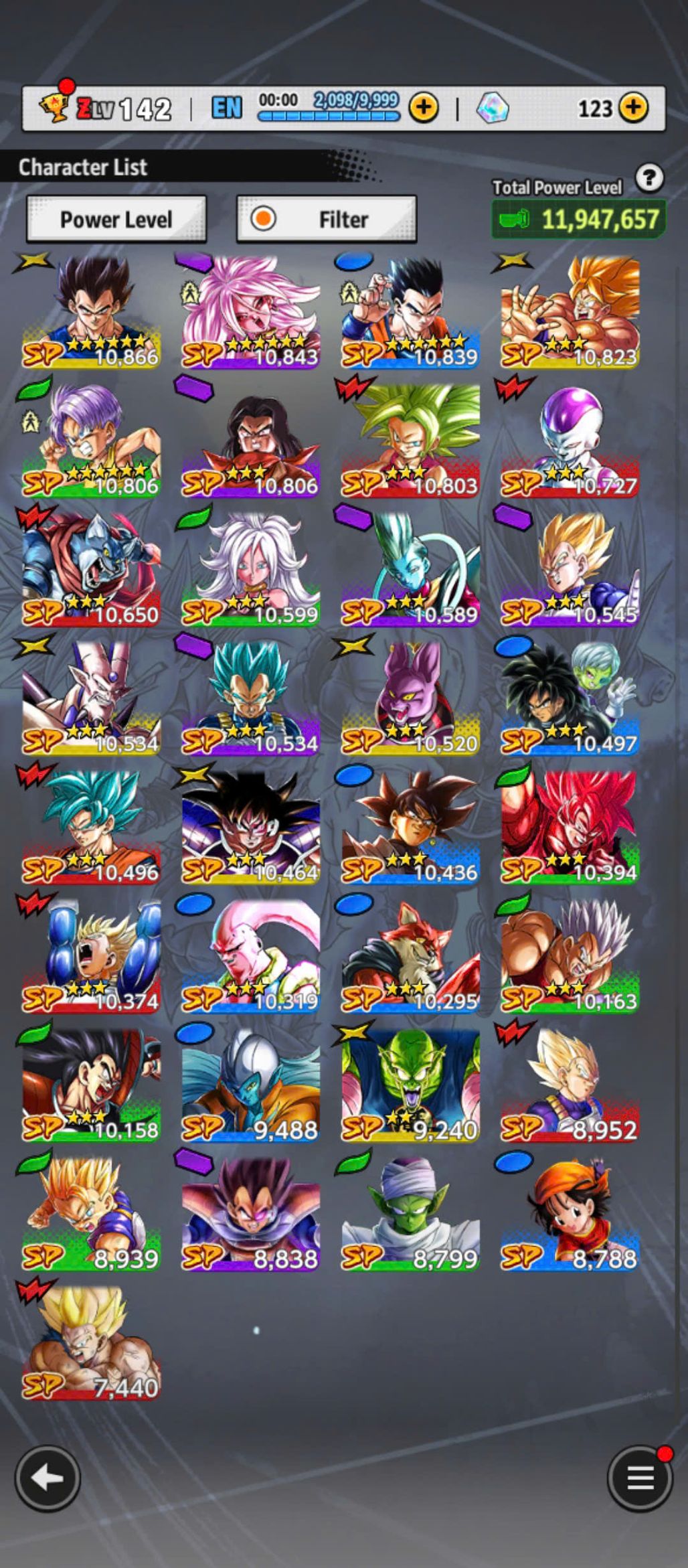
Task: Select the character with power 10,319
Action: click(250, 956)
